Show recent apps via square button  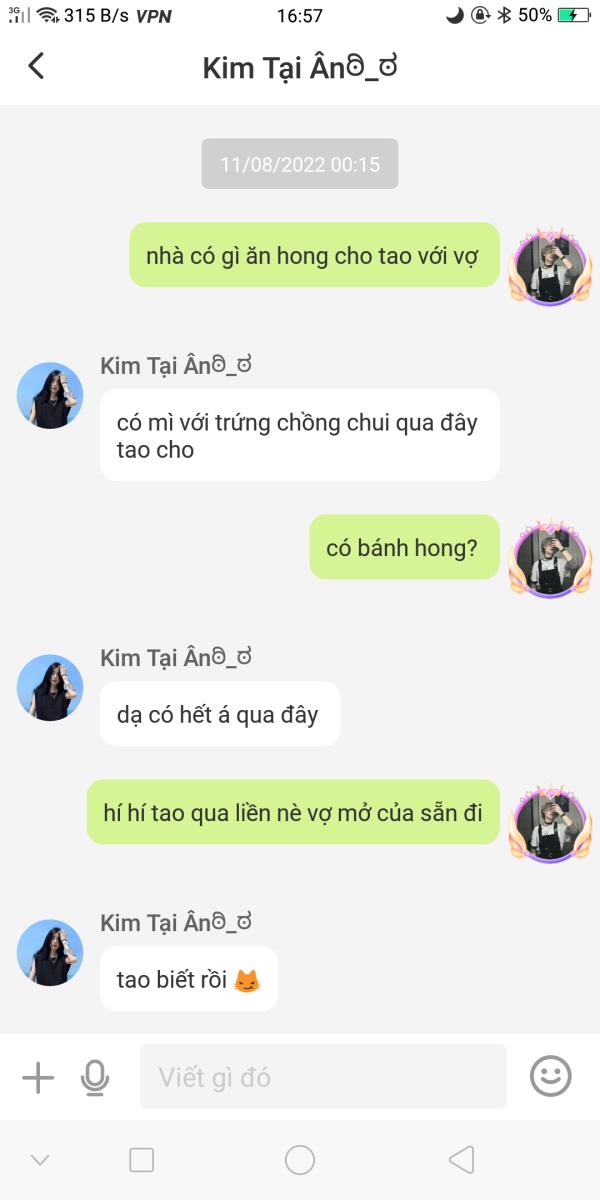(142, 1160)
